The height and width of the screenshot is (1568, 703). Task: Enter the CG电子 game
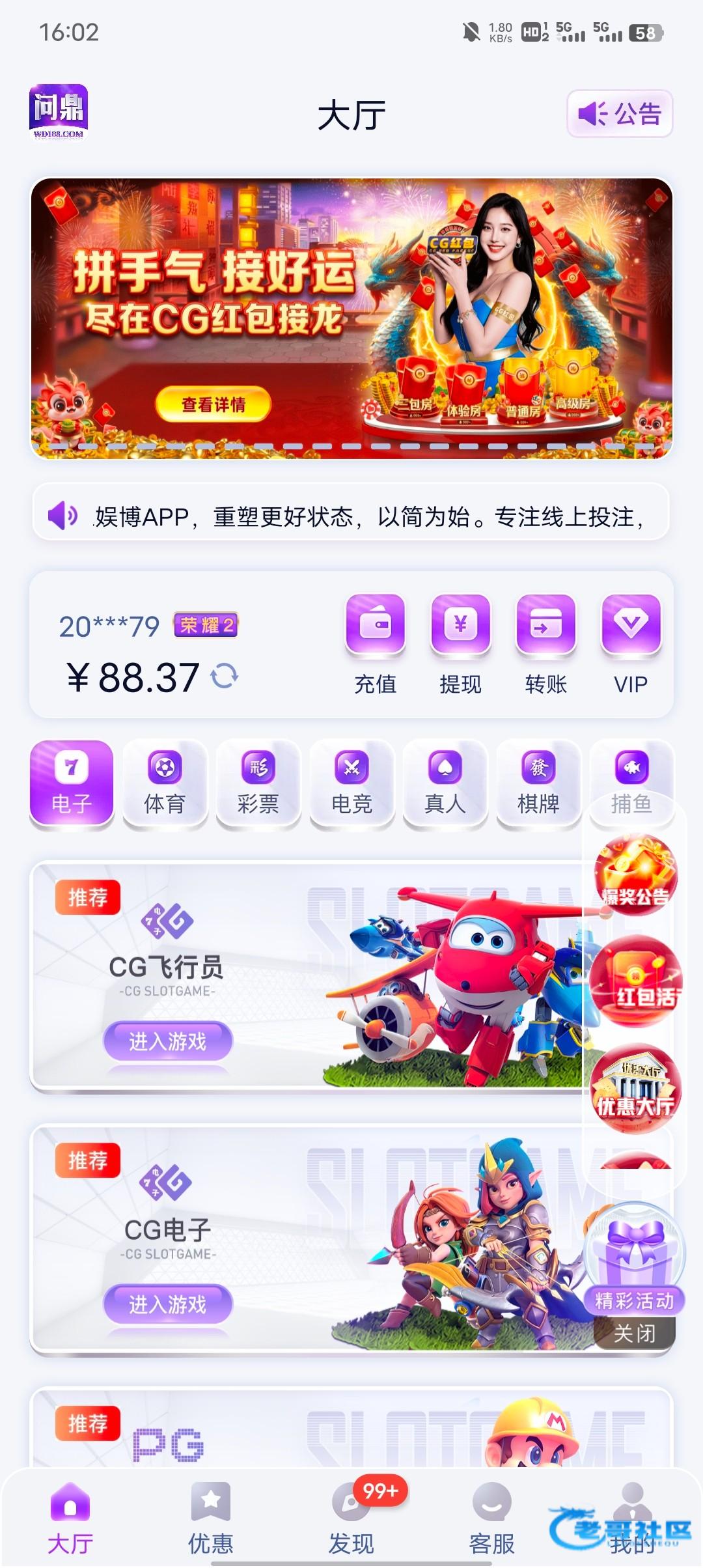tap(167, 1304)
